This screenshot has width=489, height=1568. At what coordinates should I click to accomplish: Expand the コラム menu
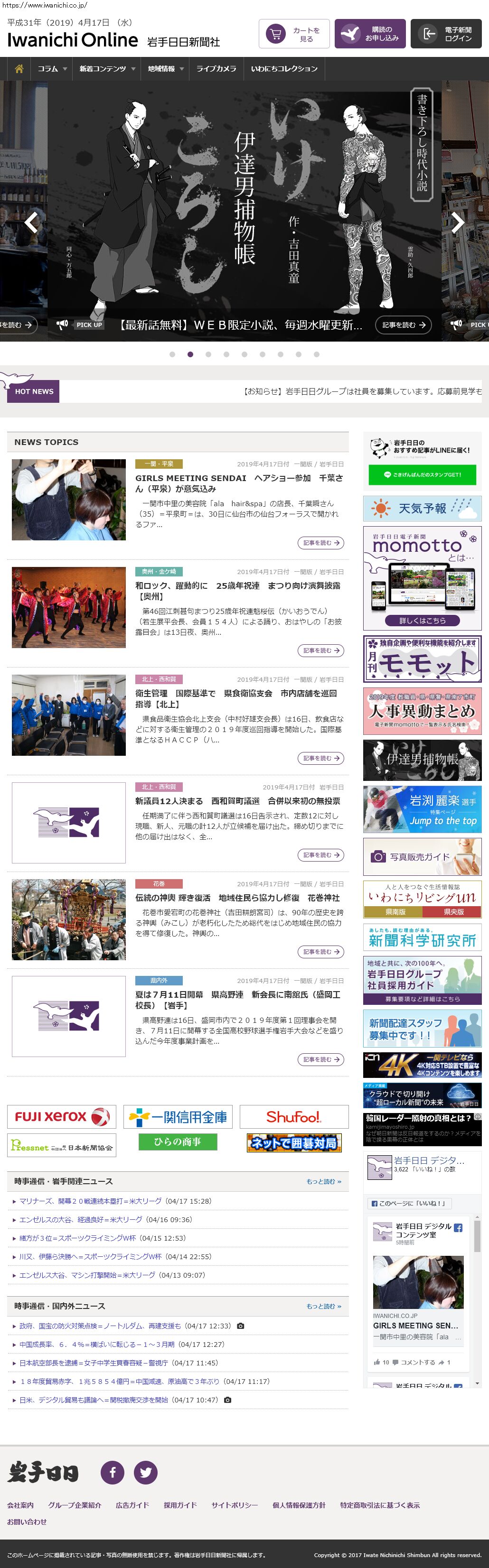(x=52, y=69)
